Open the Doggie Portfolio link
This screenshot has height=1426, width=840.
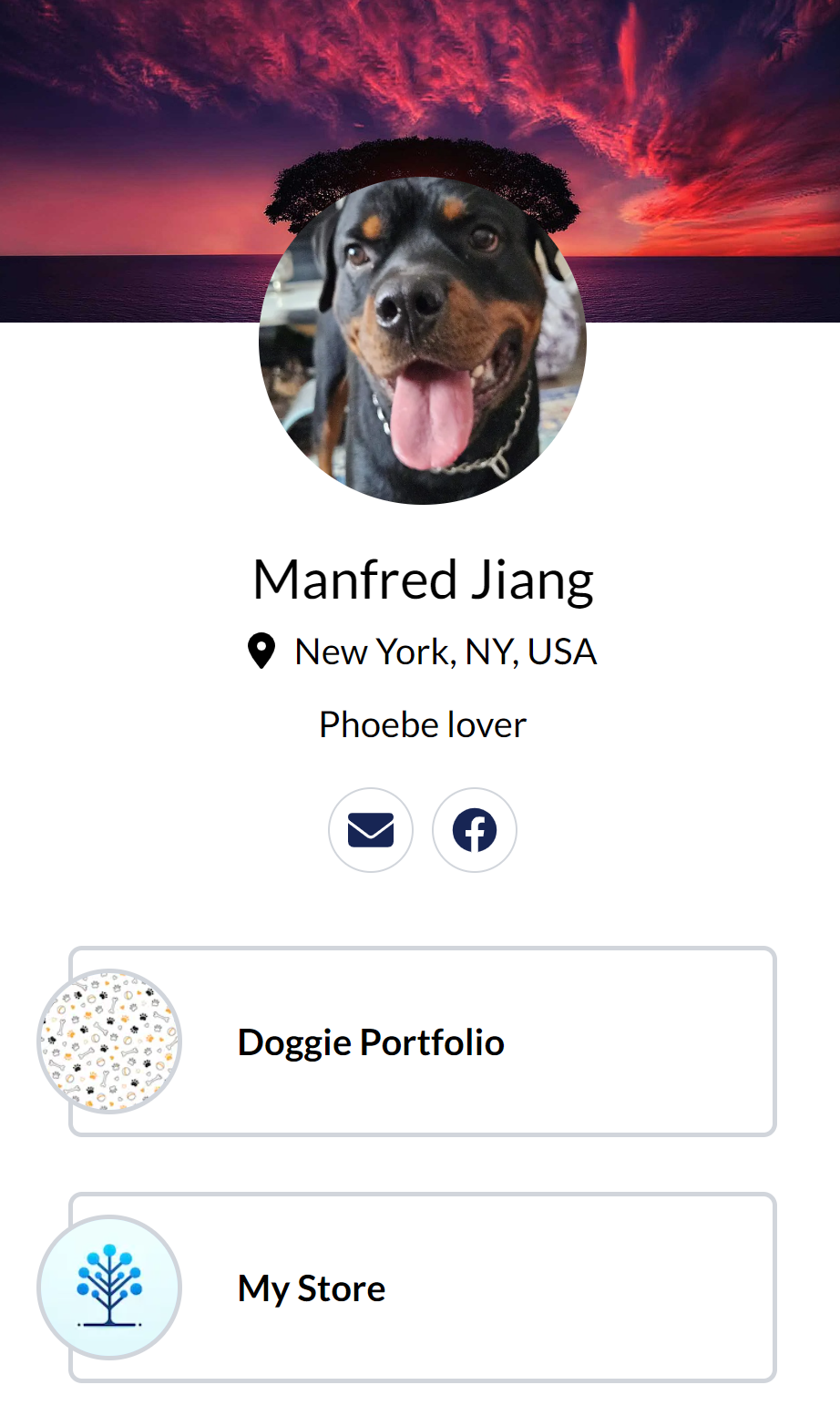(423, 1041)
